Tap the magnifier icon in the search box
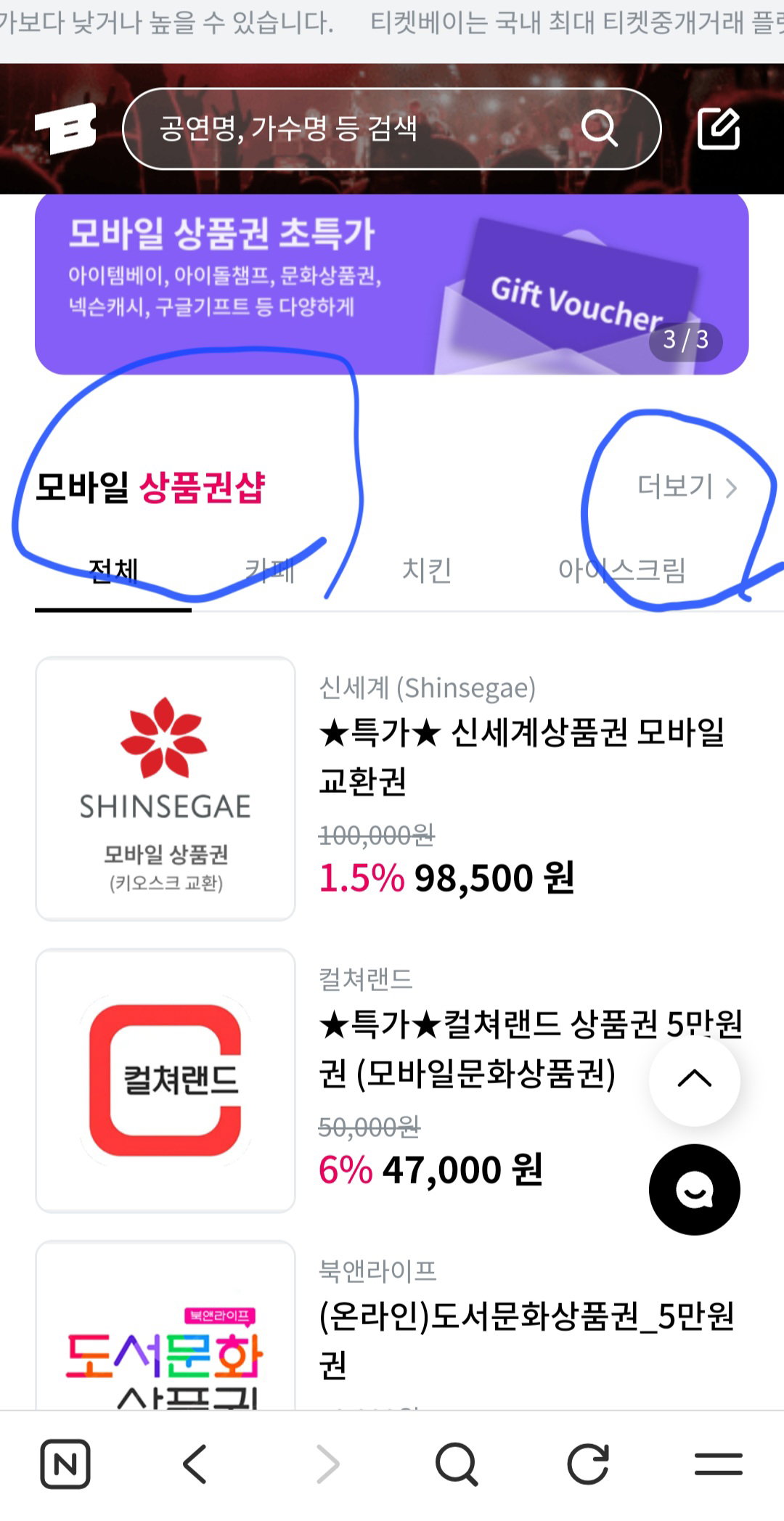The image size is (784, 1521). click(600, 129)
